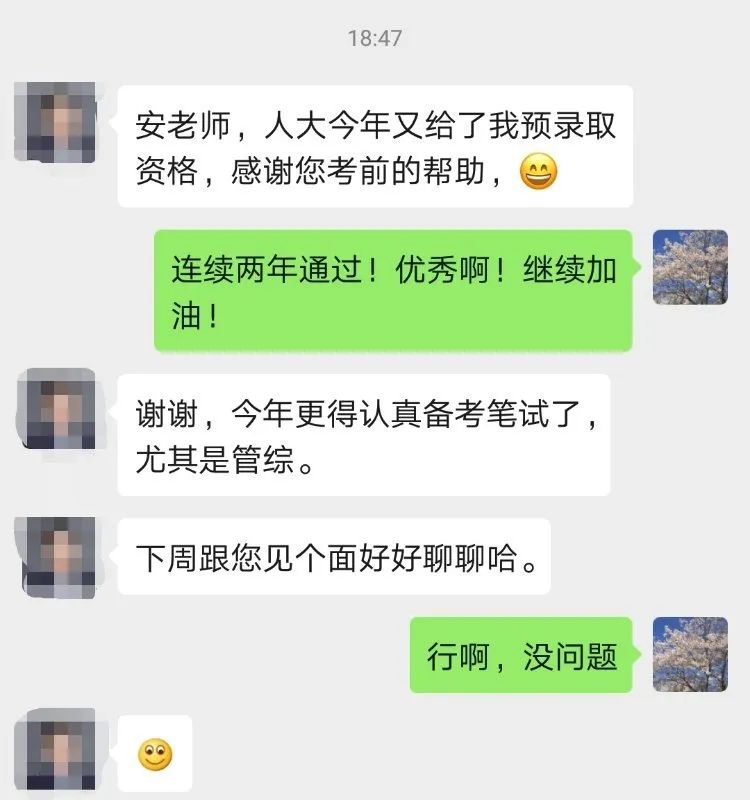Screen dimensions: 750x800
Task: Open the cherry blossom avatar beside 连续两年通过
Action: pyautogui.click(x=689, y=267)
